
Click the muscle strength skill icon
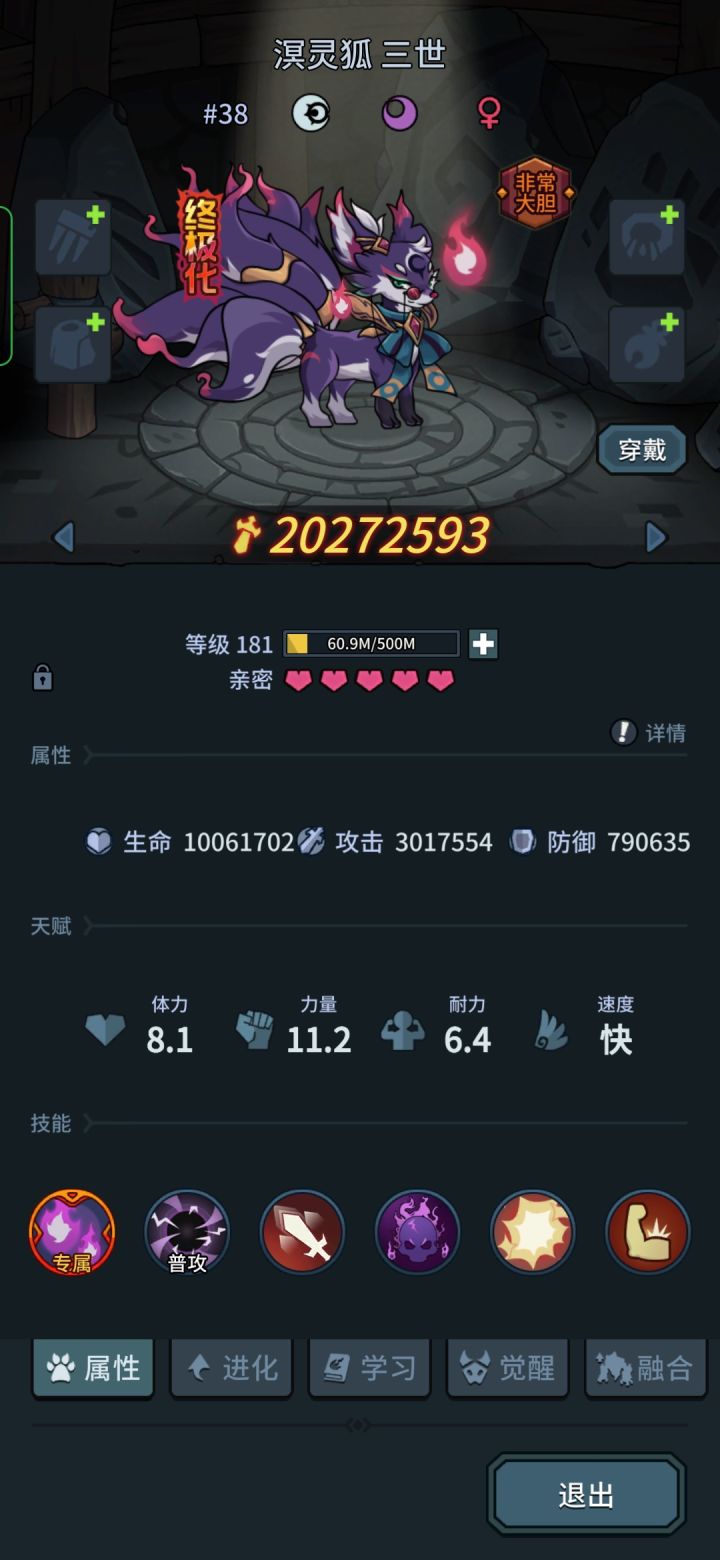[647, 1233]
